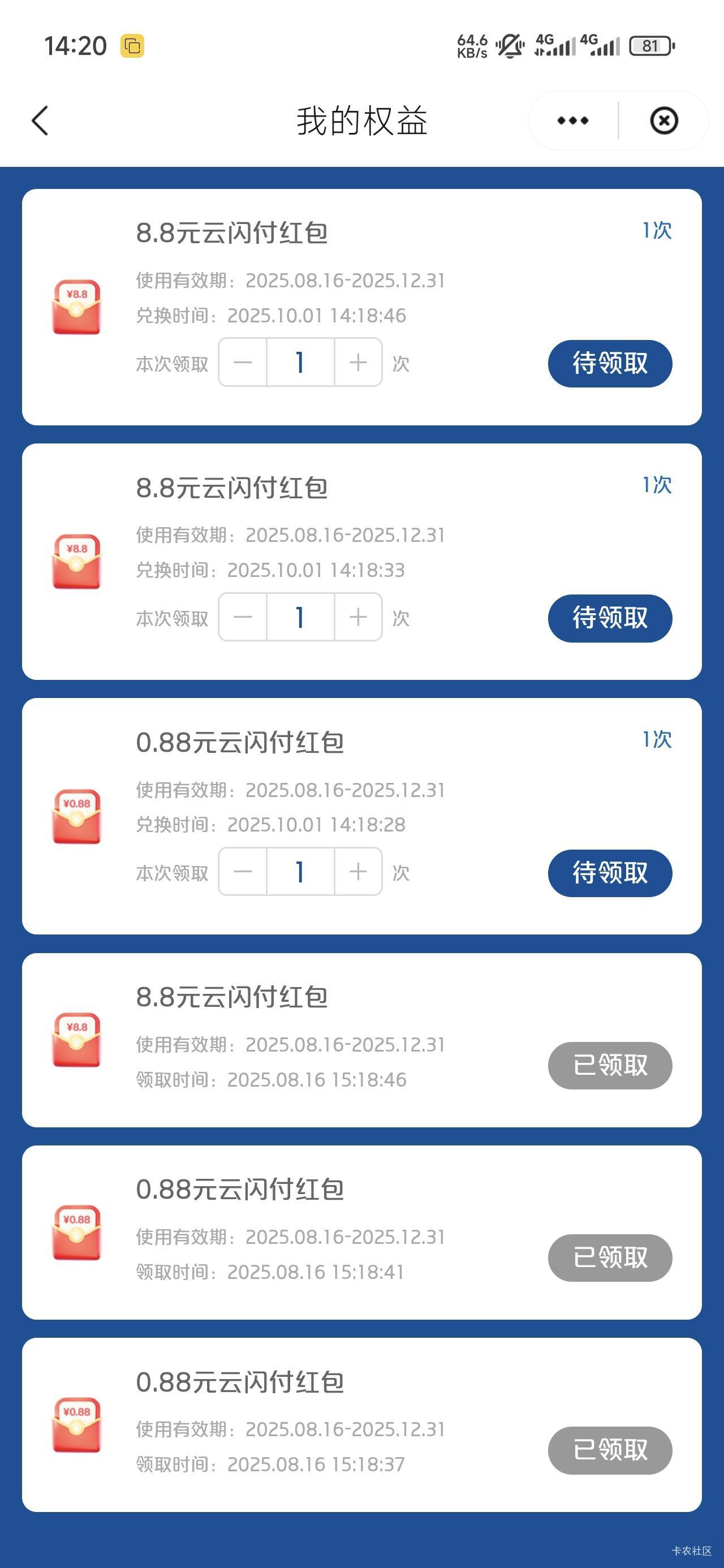This screenshot has width=724, height=1568.
Task: Close the mini program with X button
Action: (663, 120)
